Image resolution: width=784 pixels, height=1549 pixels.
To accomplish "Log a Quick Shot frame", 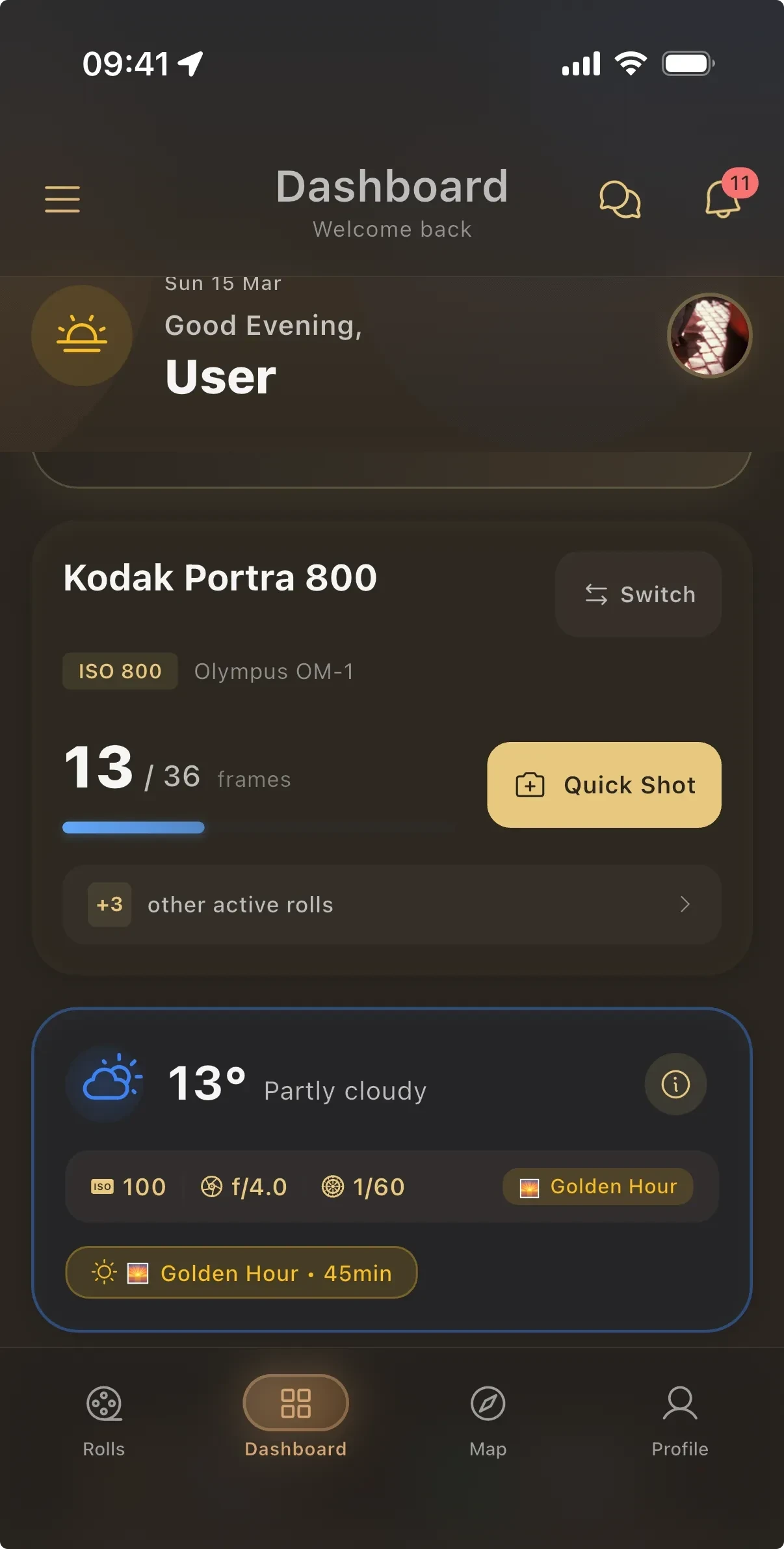I will point(604,785).
